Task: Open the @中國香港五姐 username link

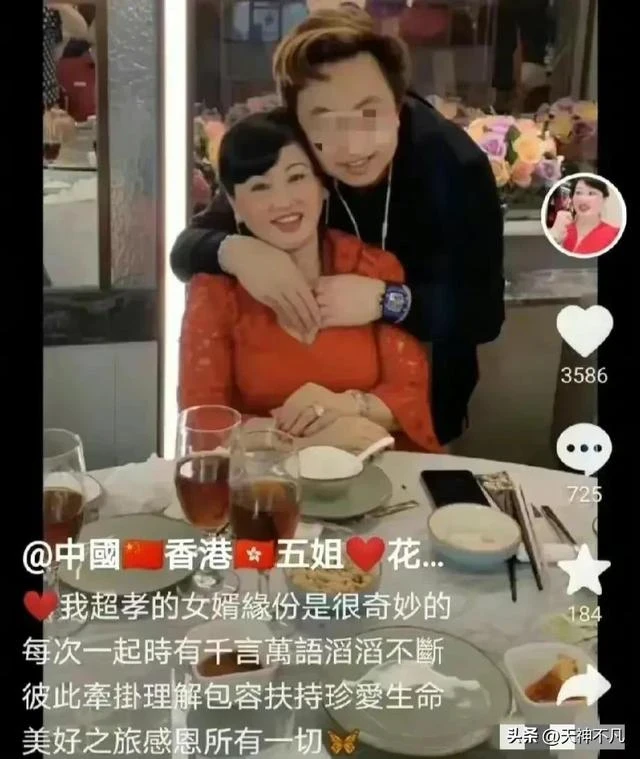Action: 210,553
